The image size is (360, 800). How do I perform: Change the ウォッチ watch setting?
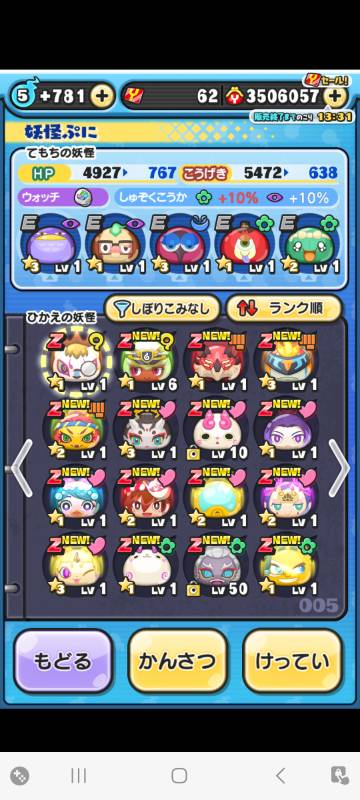point(63,197)
